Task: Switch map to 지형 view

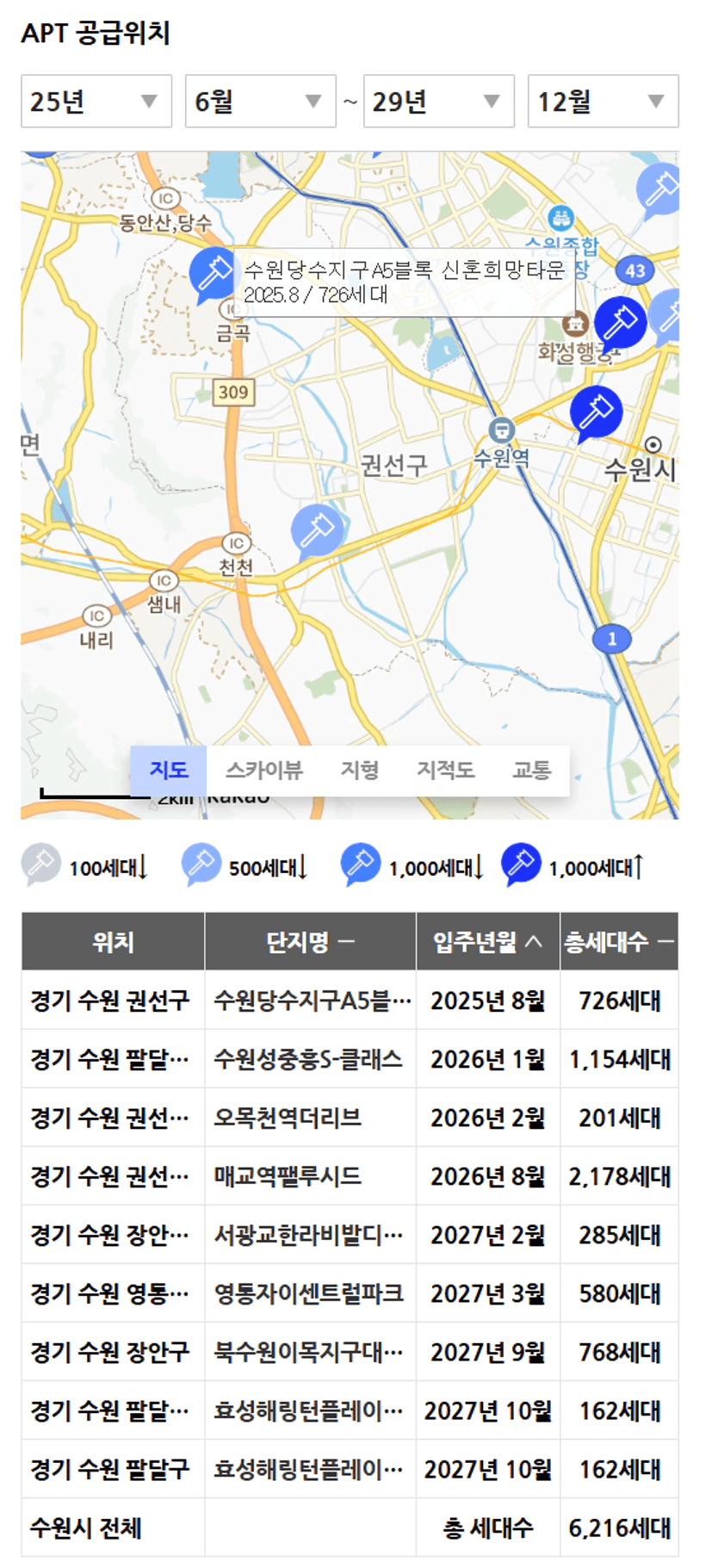Action: (359, 770)
